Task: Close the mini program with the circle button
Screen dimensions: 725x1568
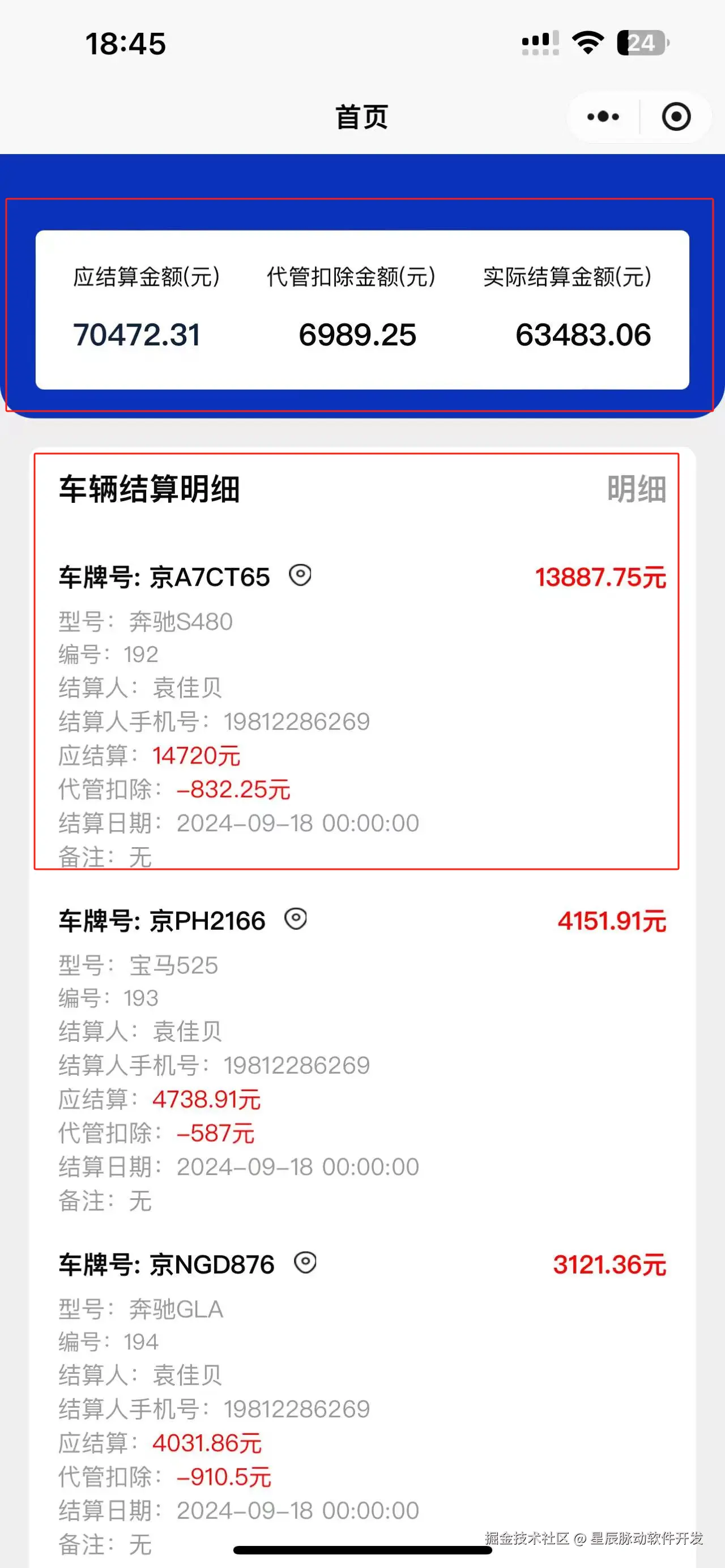Action: click(676, 117)
